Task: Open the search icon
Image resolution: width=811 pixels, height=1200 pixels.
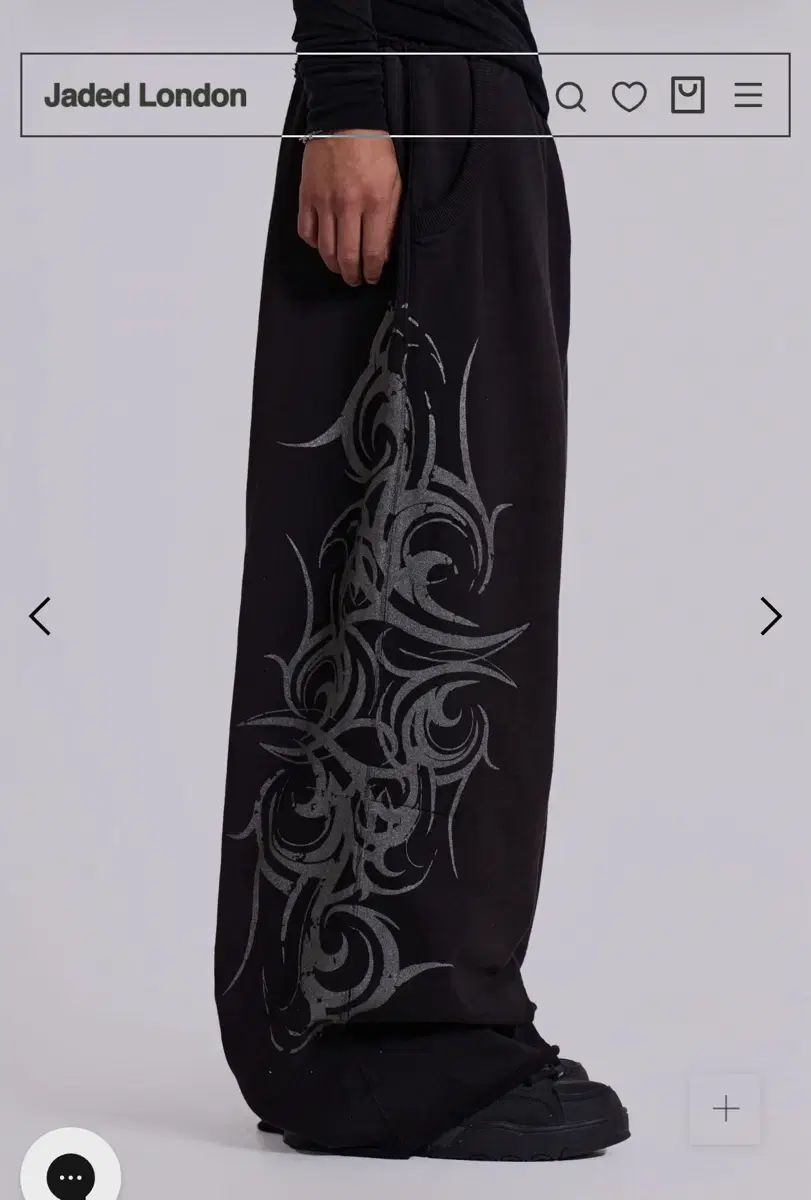Action: coord(570,97)
